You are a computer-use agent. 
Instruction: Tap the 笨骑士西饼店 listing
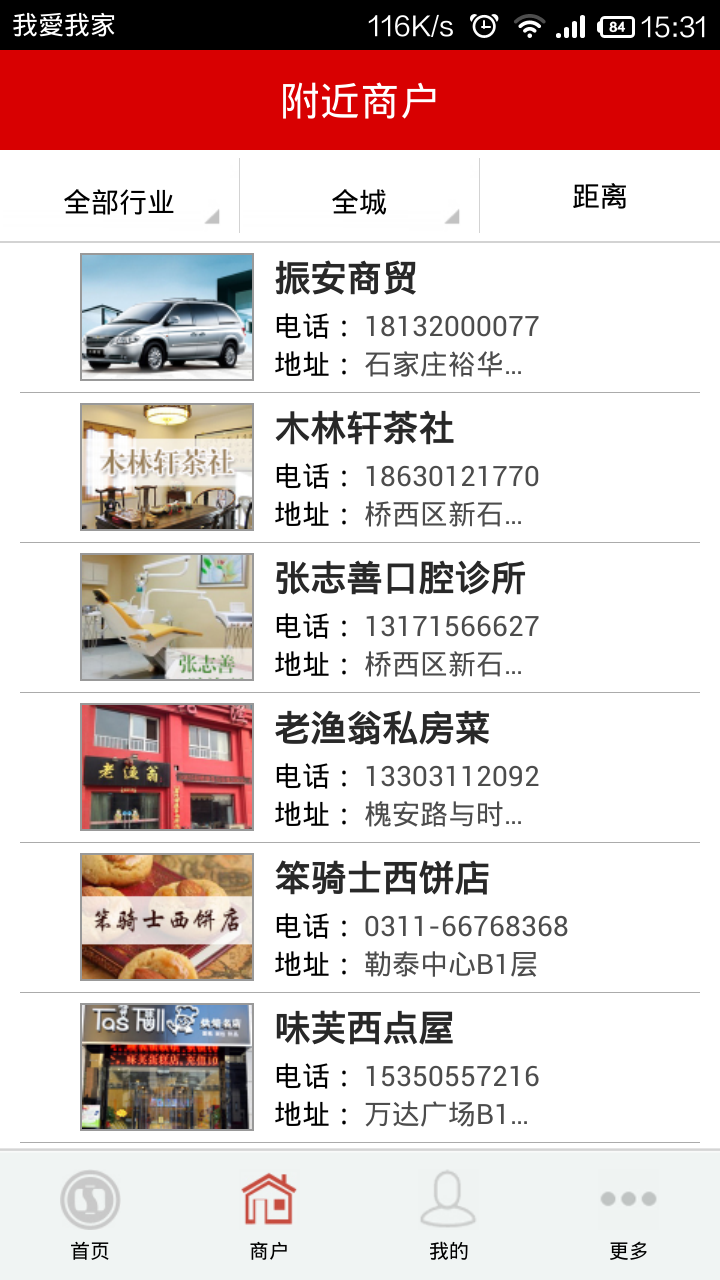tap(360, 917)
